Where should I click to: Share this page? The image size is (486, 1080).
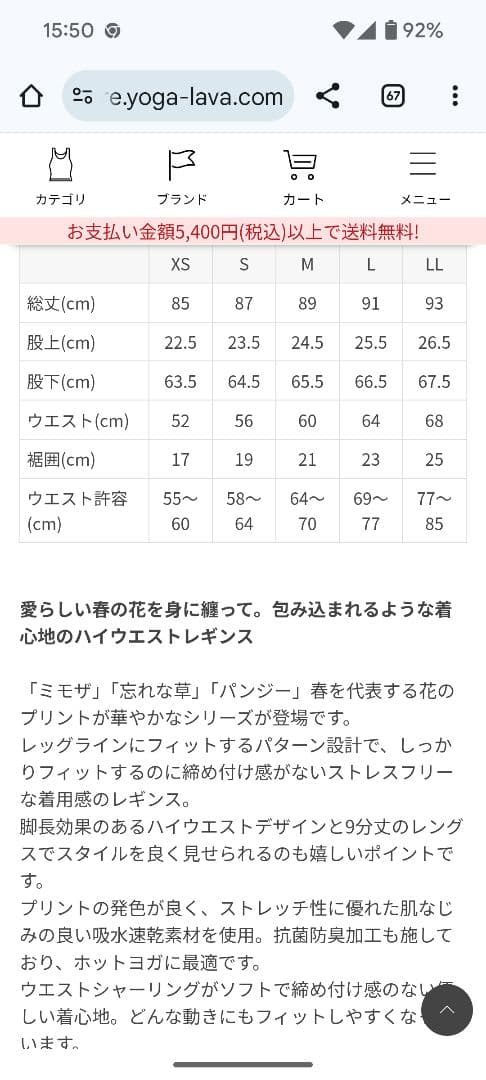tap(328, 96)
